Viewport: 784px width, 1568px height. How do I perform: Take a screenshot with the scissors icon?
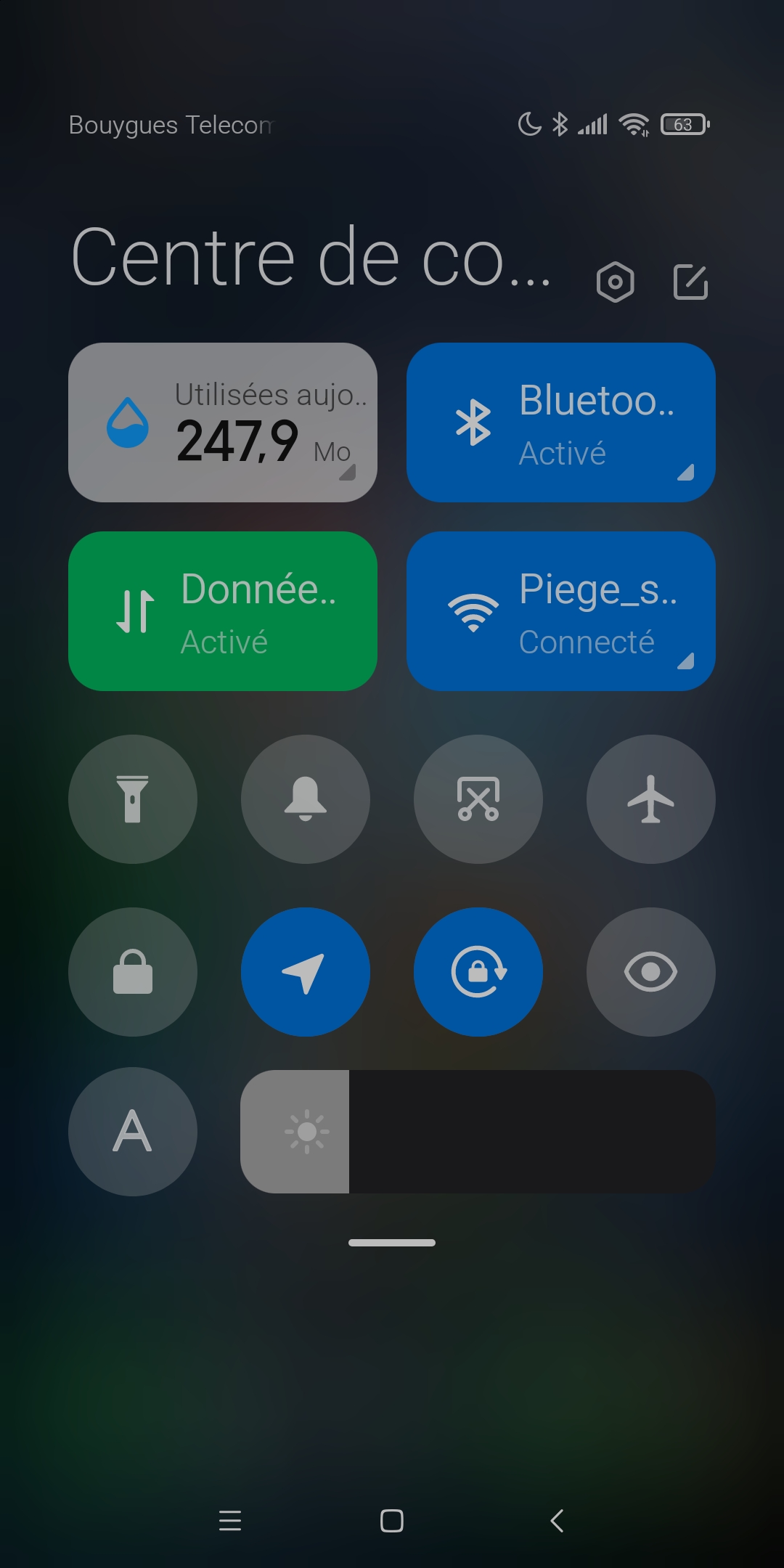coord(478,799)
